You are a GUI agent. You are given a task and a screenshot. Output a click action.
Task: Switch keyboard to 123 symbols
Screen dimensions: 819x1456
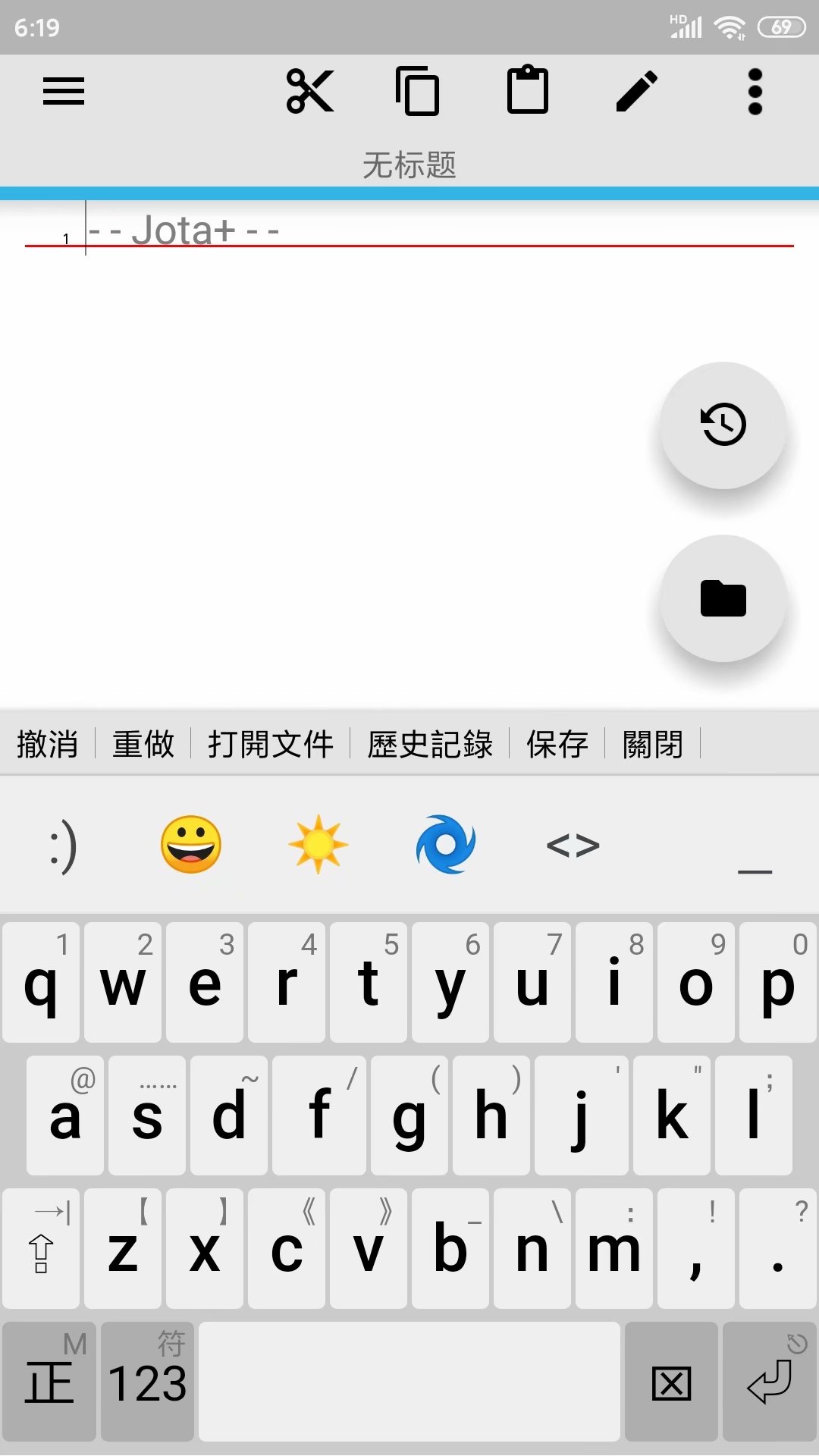point(147,1382)
